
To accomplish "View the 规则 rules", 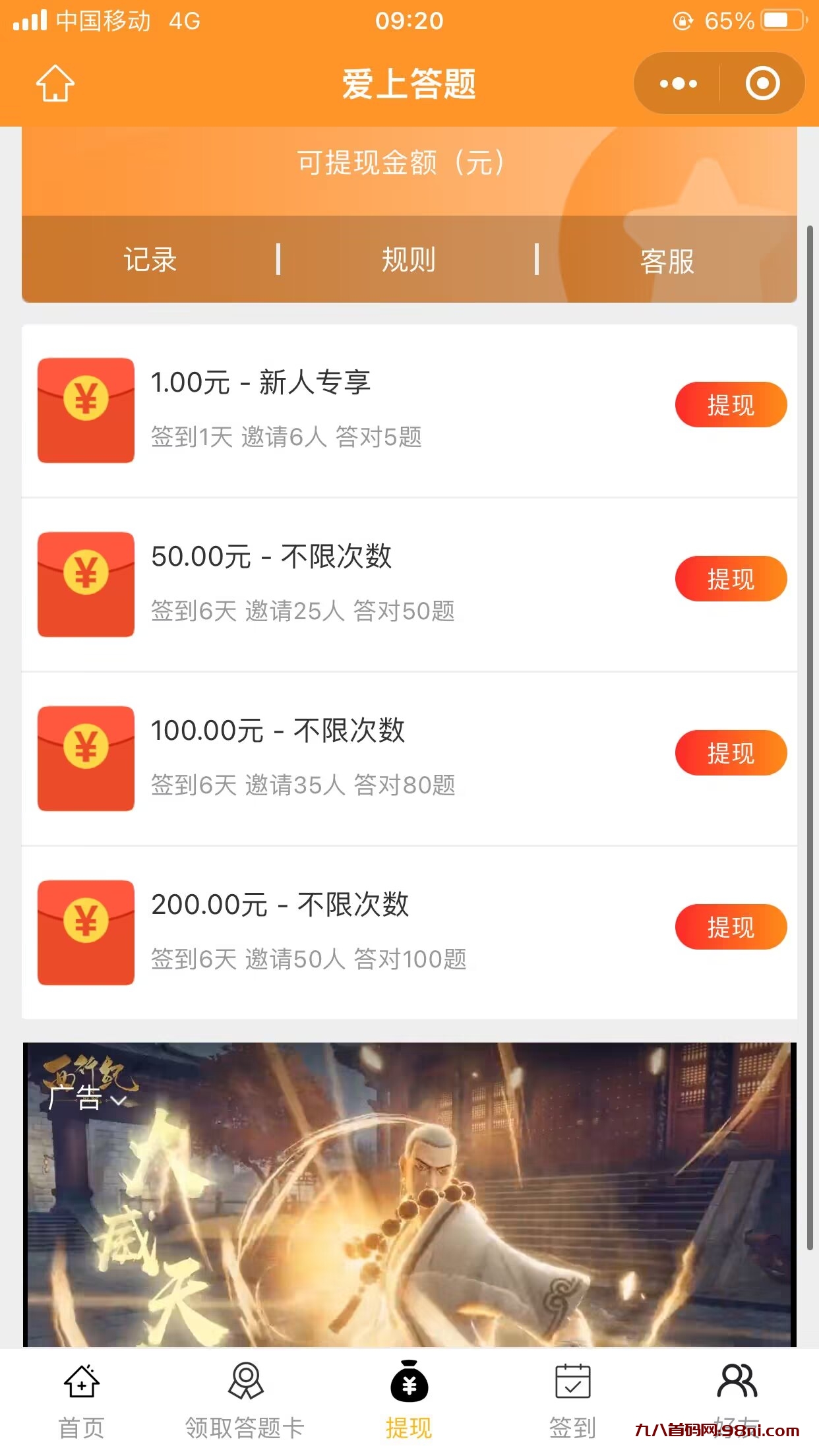I will pos(409,260).
